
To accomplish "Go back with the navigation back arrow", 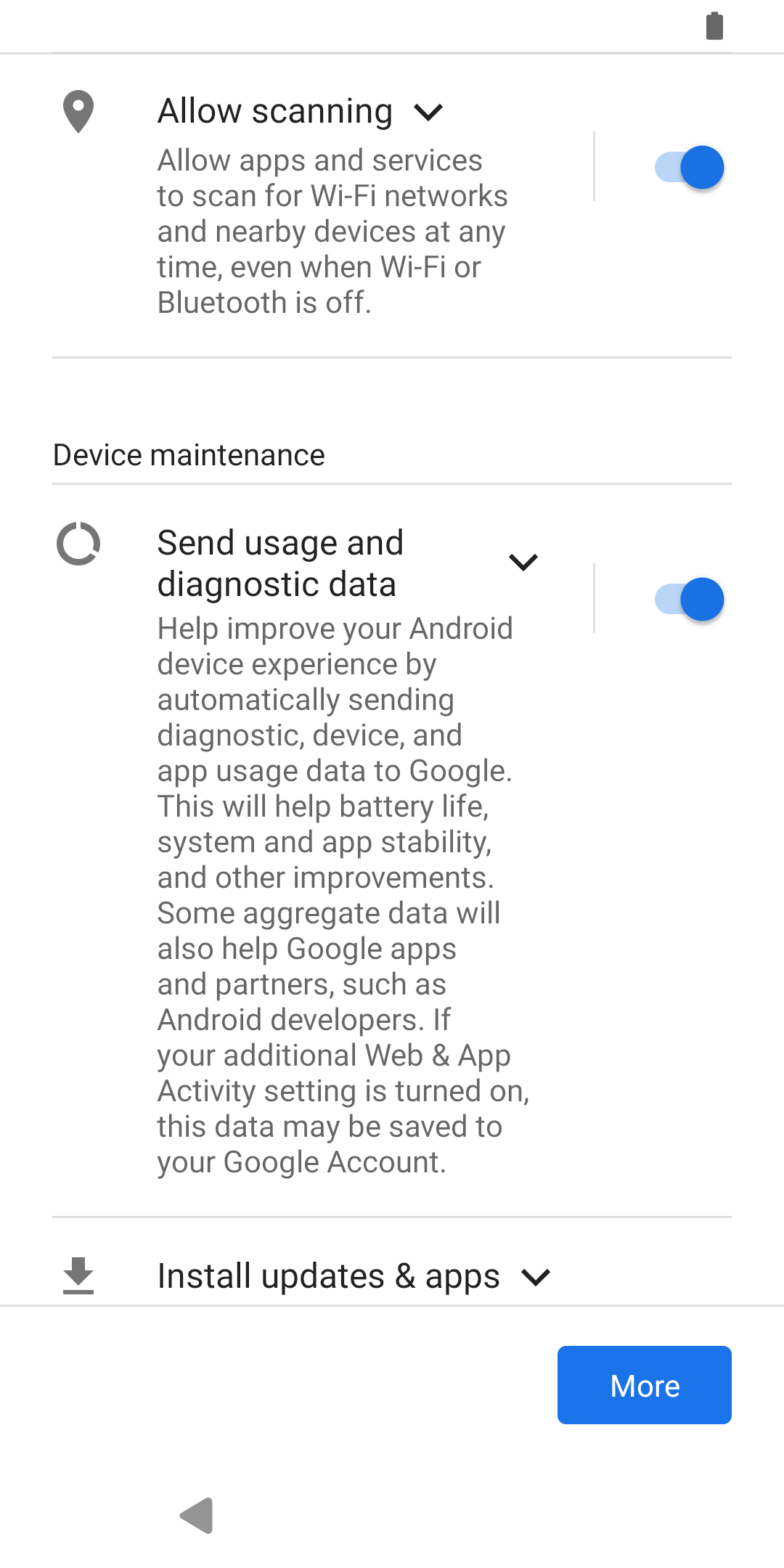I will click(197, 1515).
